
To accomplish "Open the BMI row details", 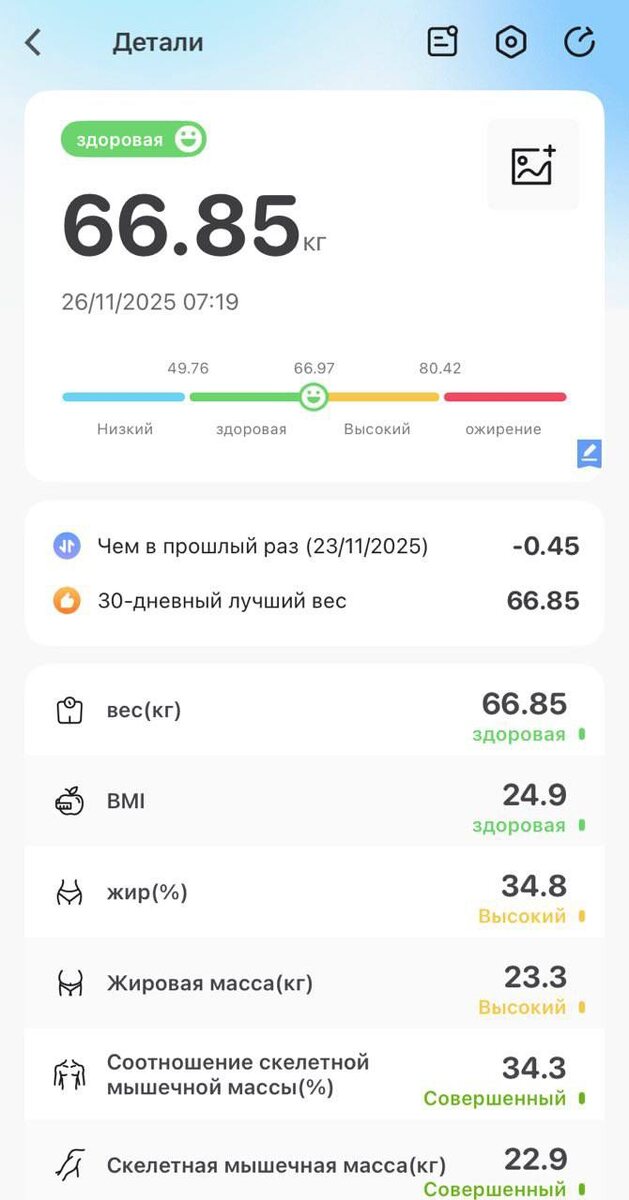I will [x=314, y=802].
